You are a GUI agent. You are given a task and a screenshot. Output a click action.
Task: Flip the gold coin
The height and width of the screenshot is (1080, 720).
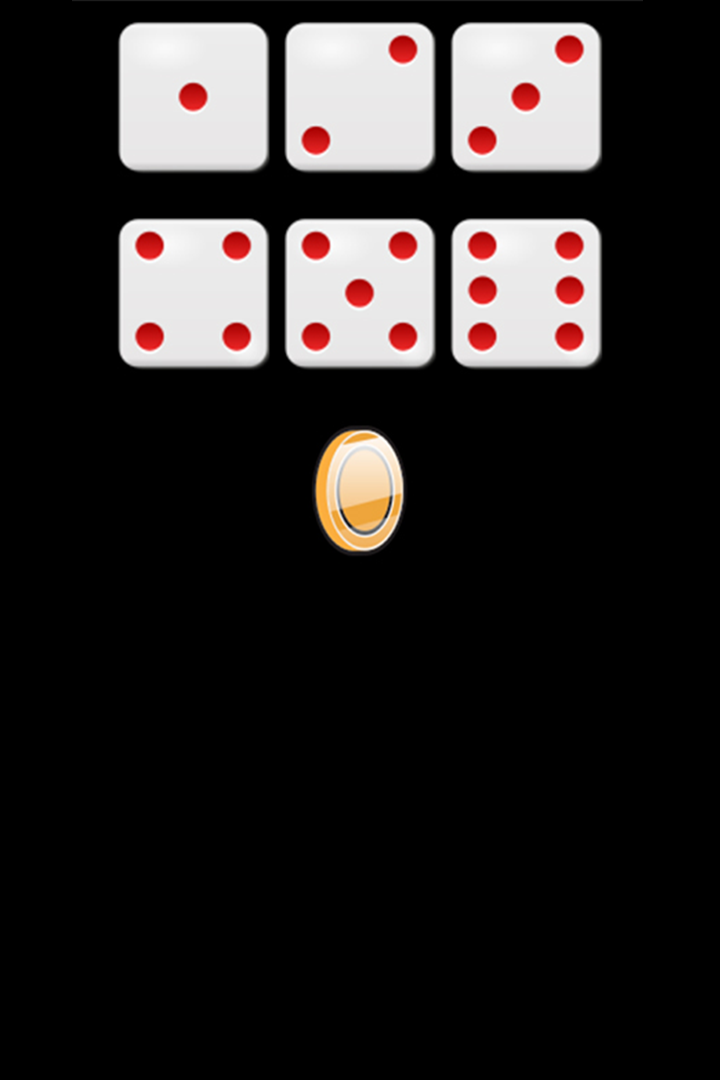[360, 490]
